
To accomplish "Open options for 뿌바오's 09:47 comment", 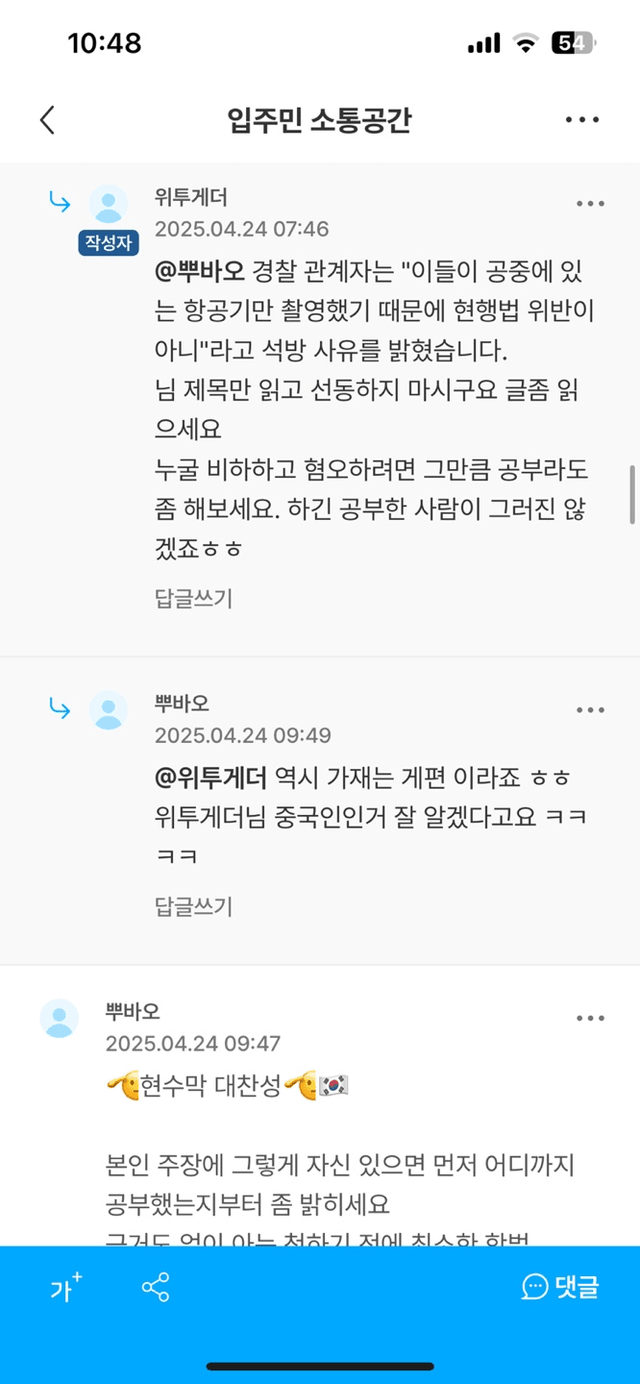I will pyautogui.click(x=590, y=1018).
